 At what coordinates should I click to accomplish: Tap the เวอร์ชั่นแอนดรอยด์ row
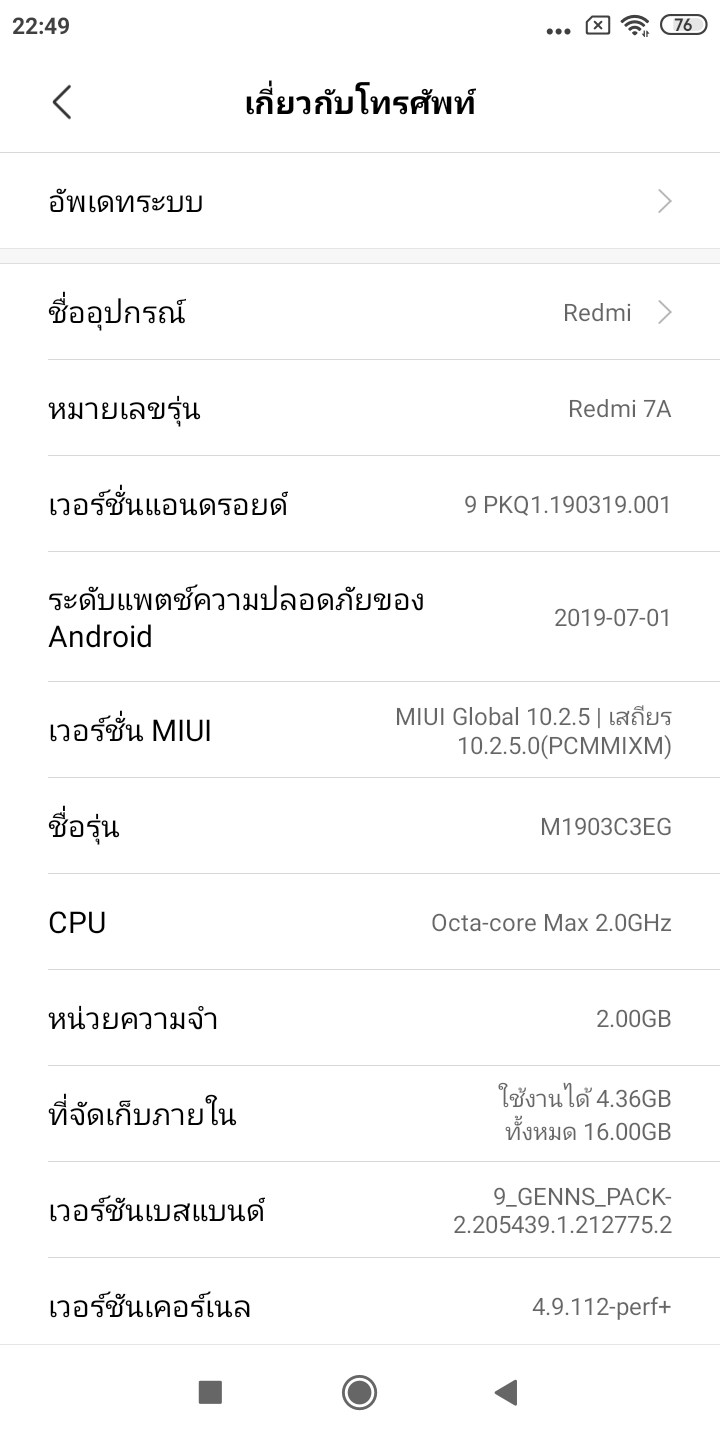tap(360, 505)
